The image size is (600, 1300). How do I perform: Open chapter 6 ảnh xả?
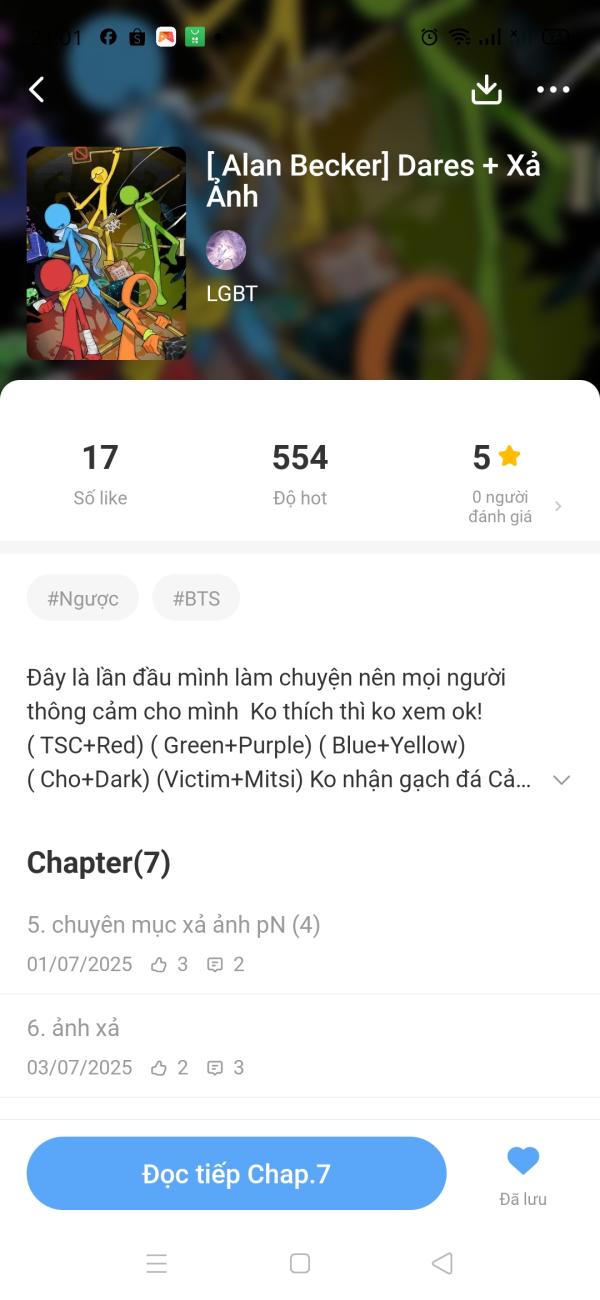click(x=73, y=1028)
